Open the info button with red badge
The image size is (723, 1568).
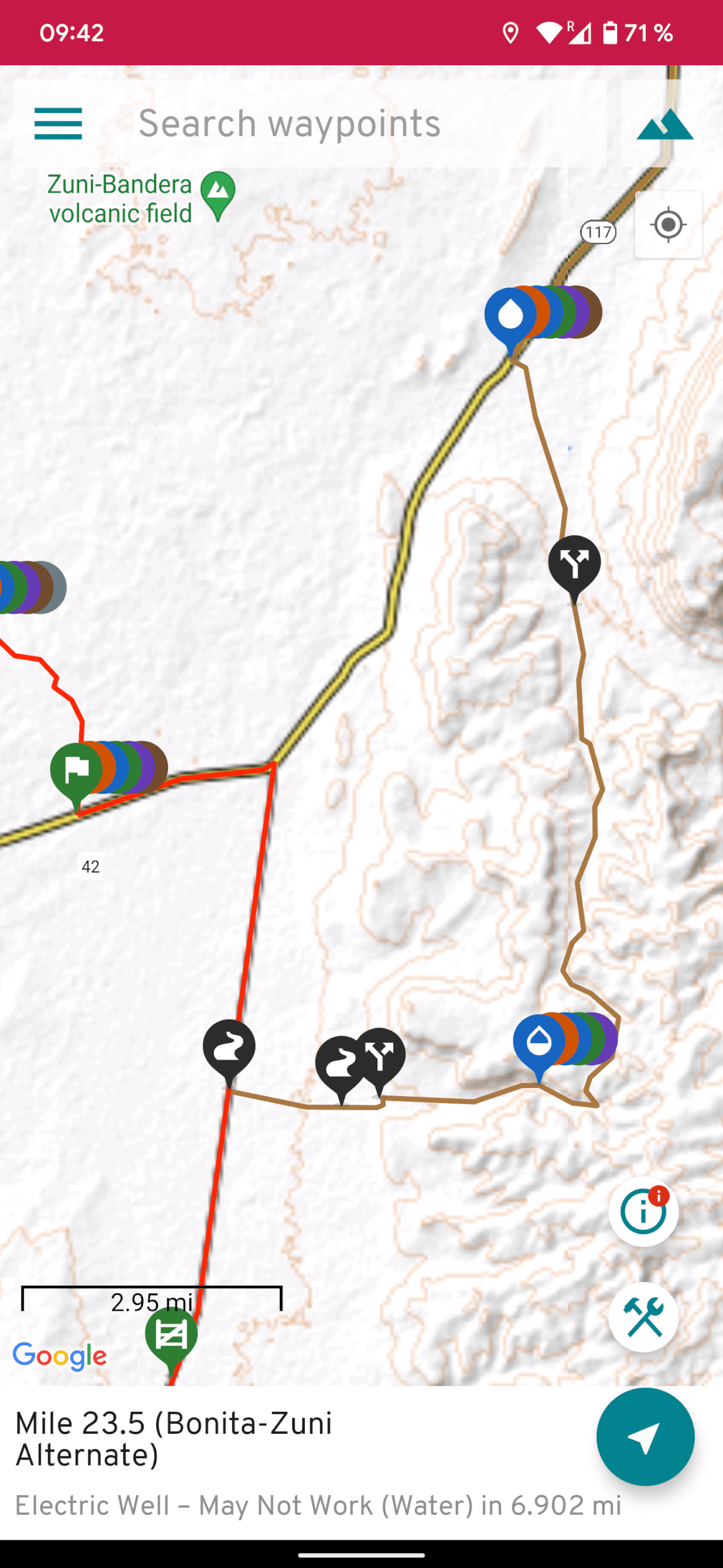(x=643, y=1212)
